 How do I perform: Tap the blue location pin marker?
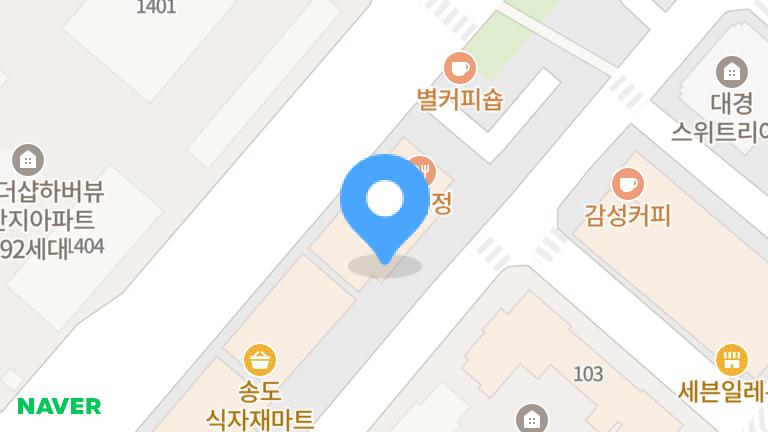tap(385, 202)
